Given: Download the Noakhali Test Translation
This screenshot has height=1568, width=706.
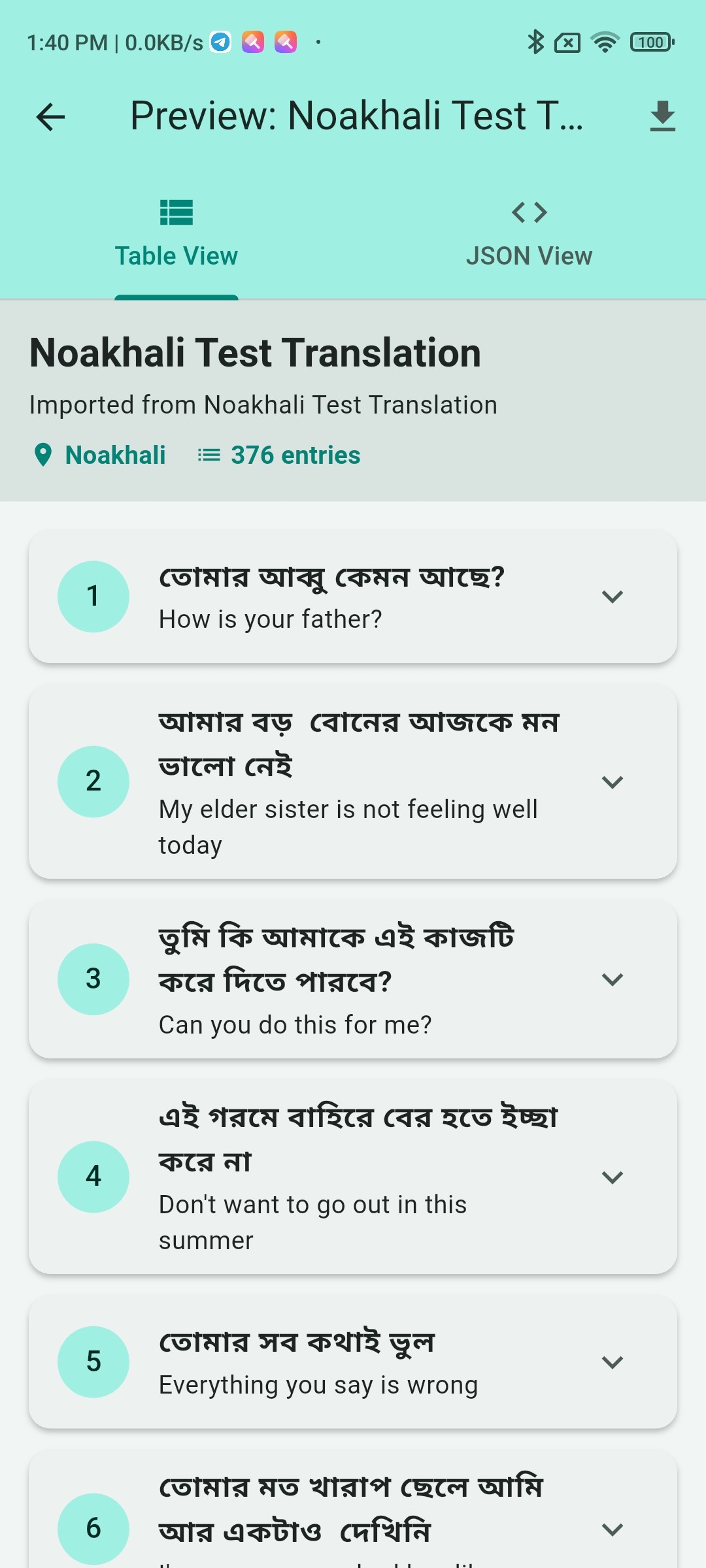Looking at the screenshot, I should 662,116.
